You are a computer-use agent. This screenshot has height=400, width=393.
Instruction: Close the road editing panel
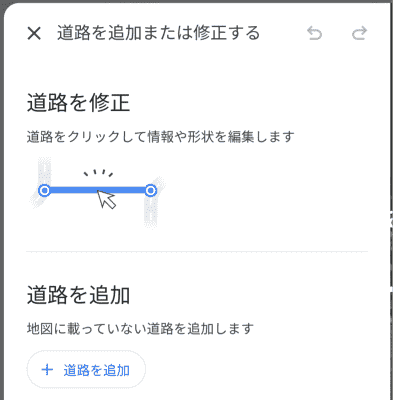(x=34, y=33)
